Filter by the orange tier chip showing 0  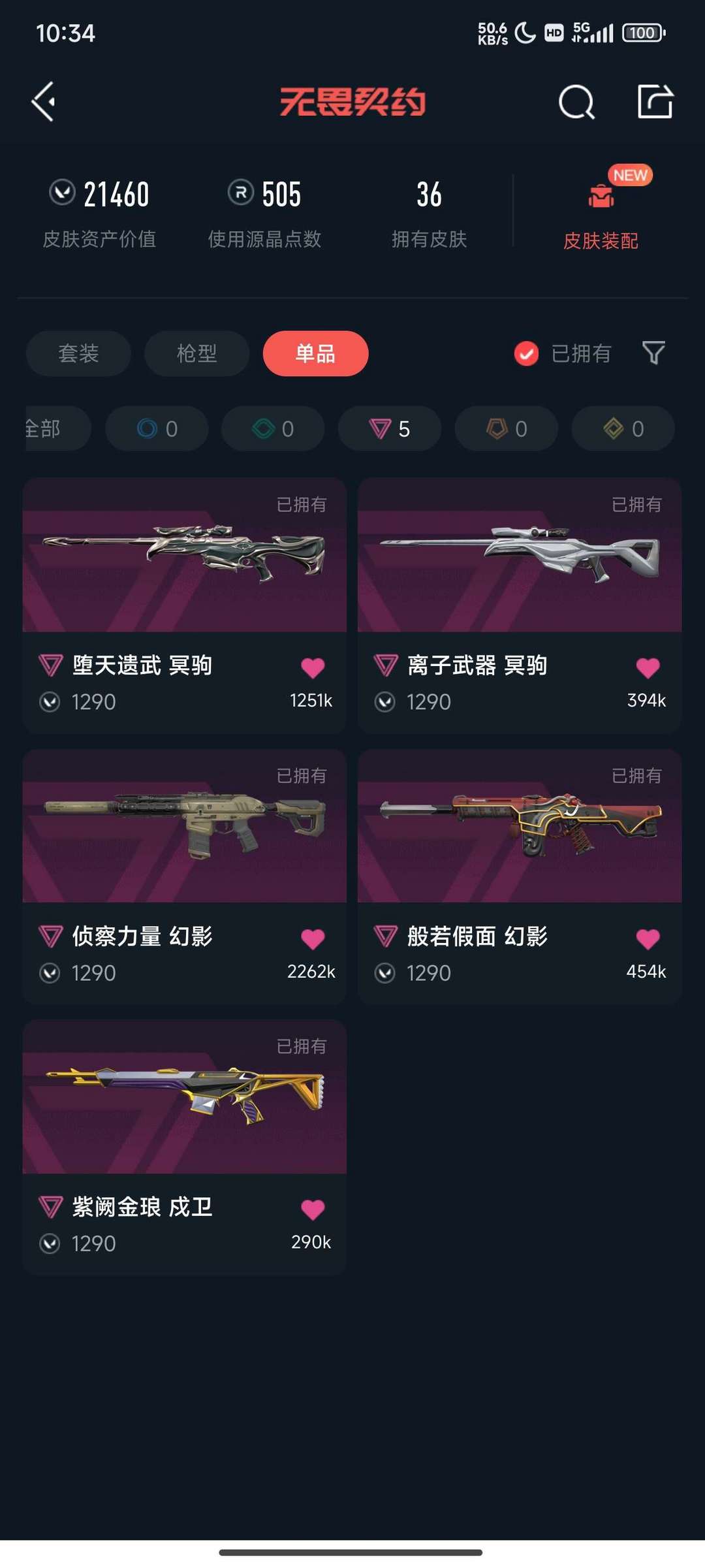[506, 428]
